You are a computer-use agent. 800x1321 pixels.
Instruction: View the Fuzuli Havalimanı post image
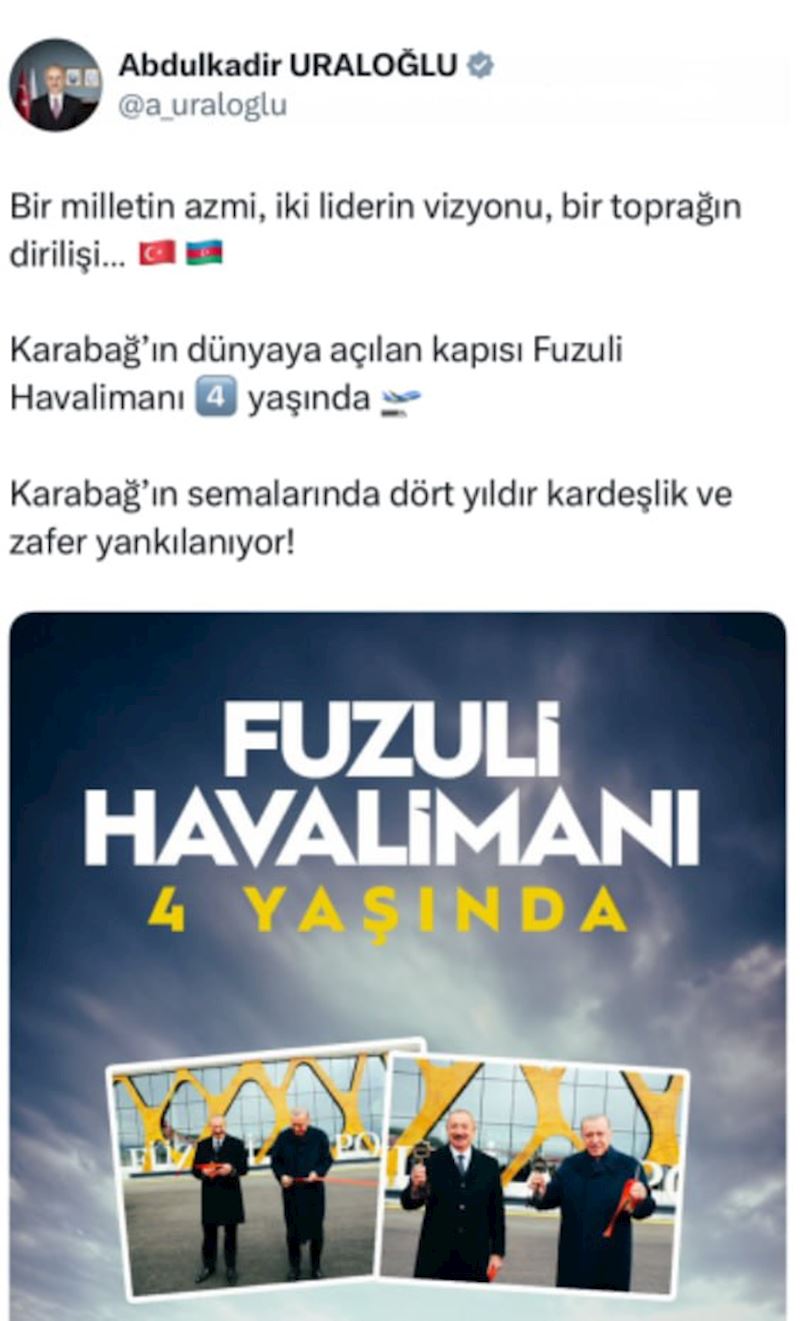pyautogui.click(x=398, y=960)
